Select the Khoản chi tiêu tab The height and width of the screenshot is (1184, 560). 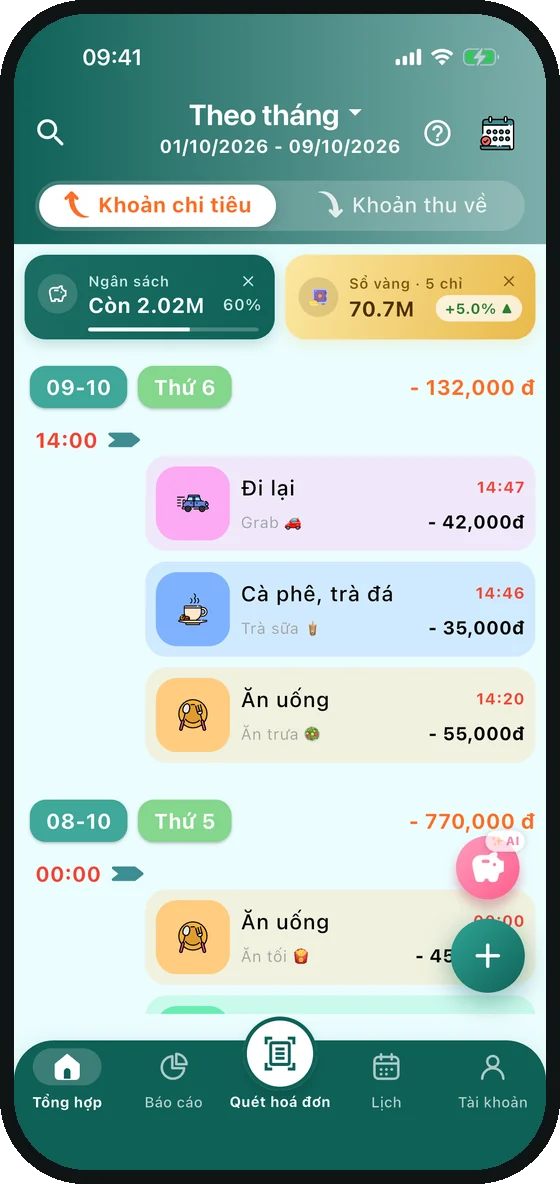158,205
